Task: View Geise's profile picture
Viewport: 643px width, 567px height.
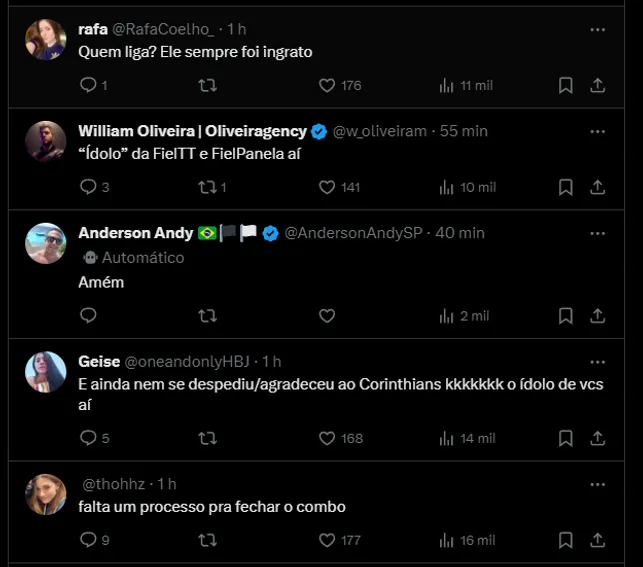Action: 46,372
